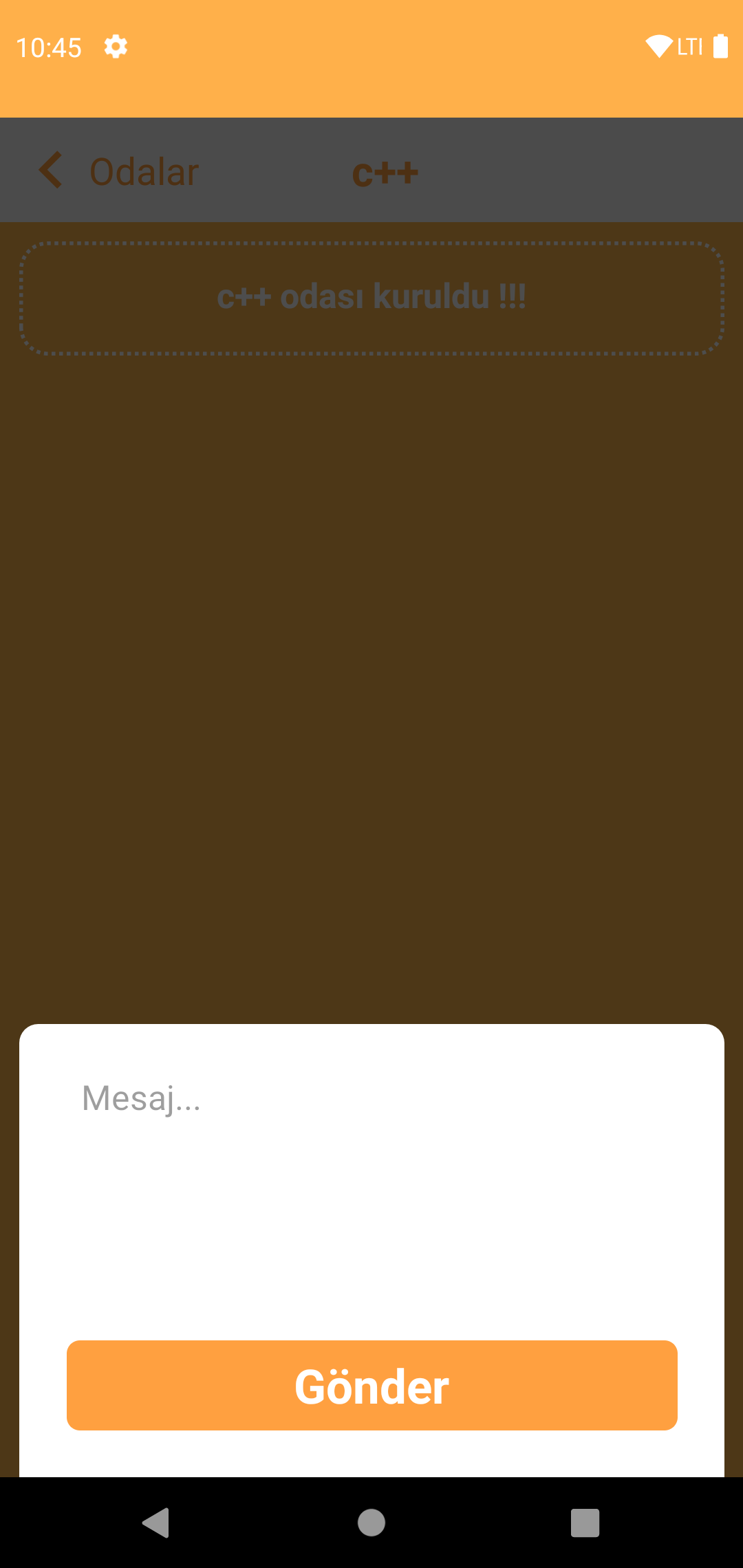This screenshot has width=743, height=1568.
Task: Tap the Mesaj text input field
Action: [x=371, y=1169]
